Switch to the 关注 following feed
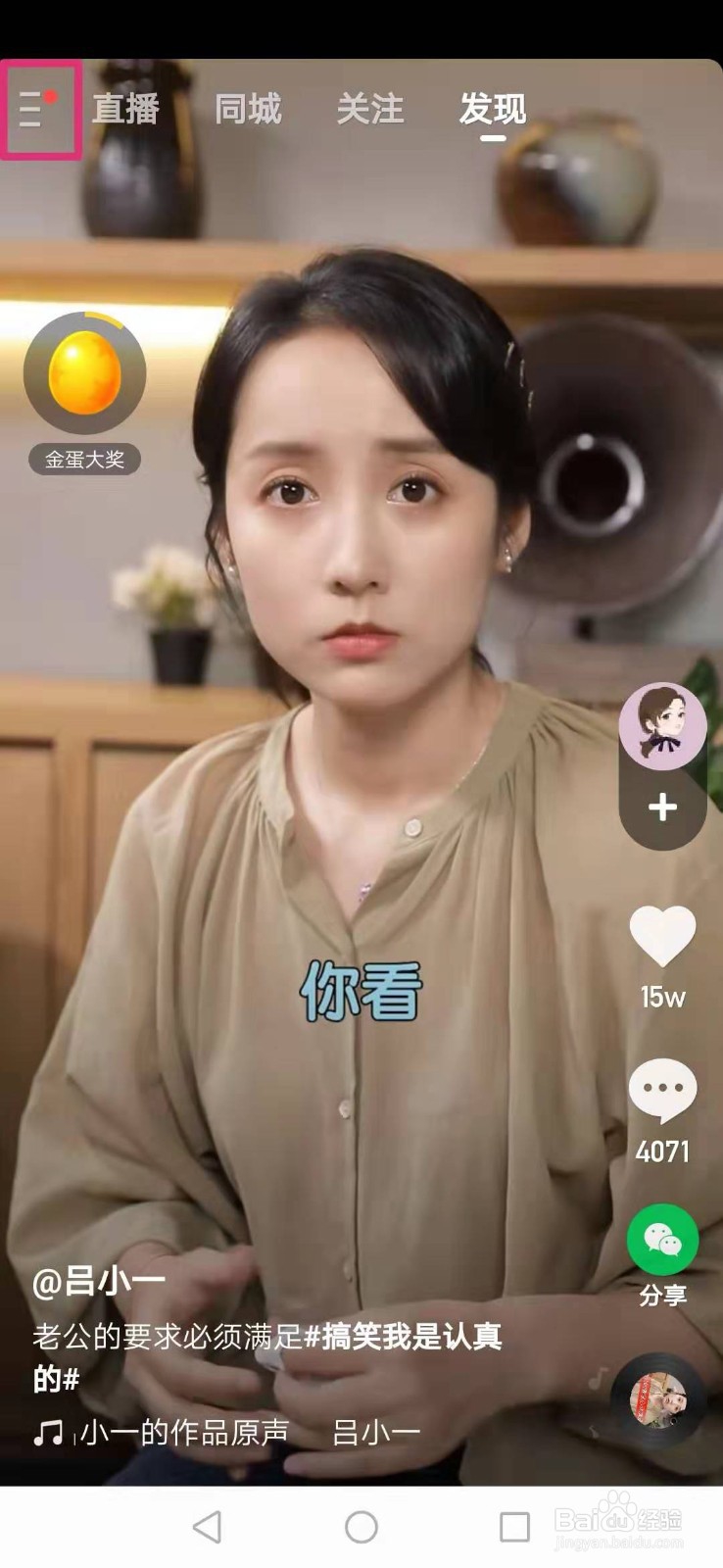 368,110
